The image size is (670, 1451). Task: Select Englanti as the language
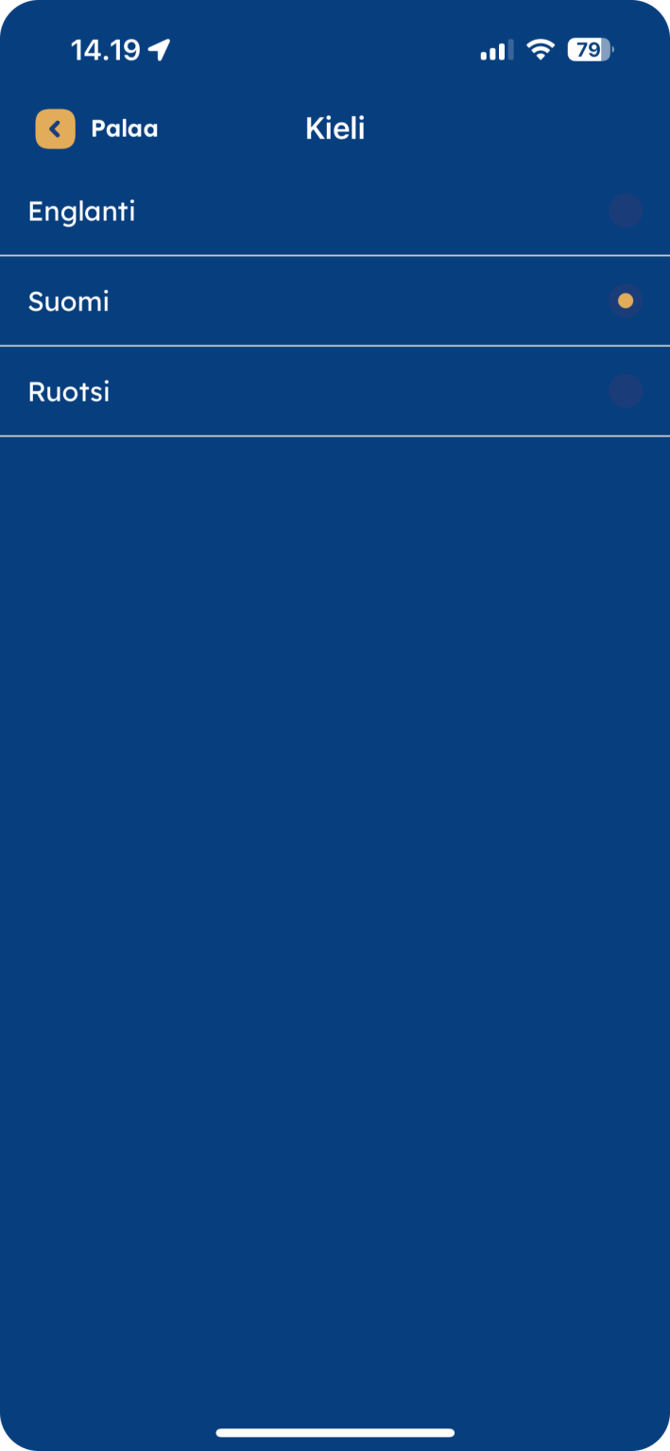pyautogui.click(x=335, y=211)
